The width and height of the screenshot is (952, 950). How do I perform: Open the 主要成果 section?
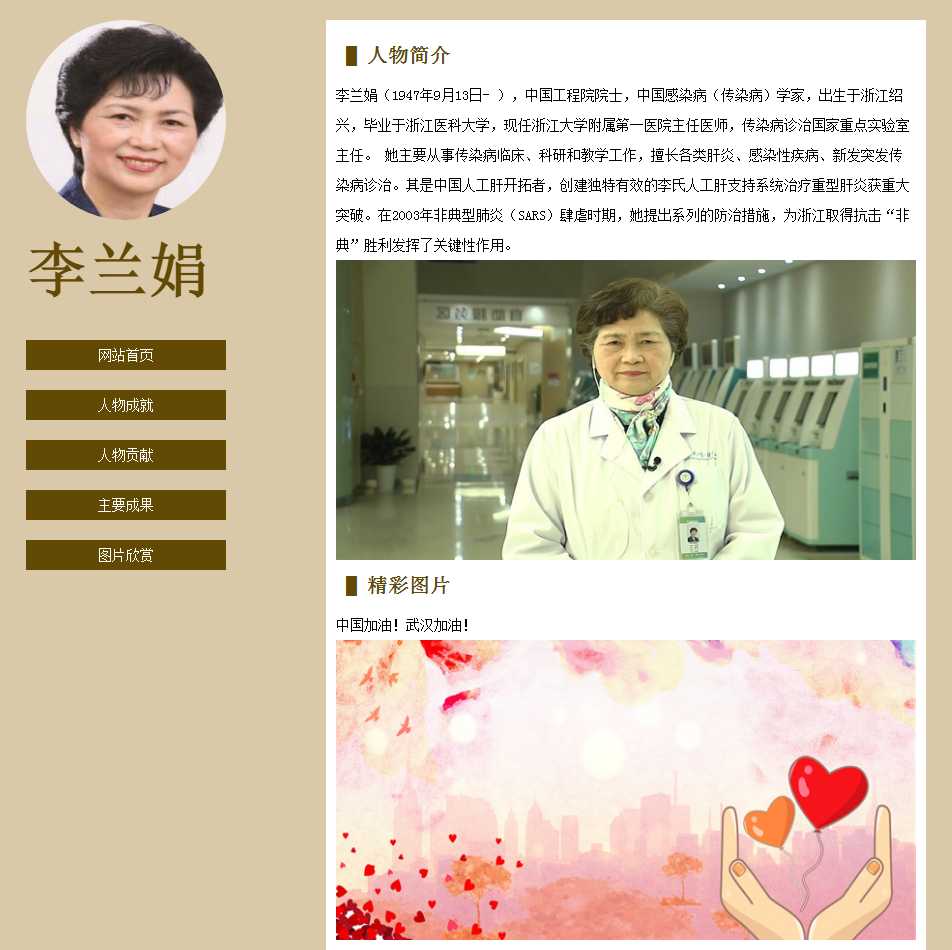126,505
